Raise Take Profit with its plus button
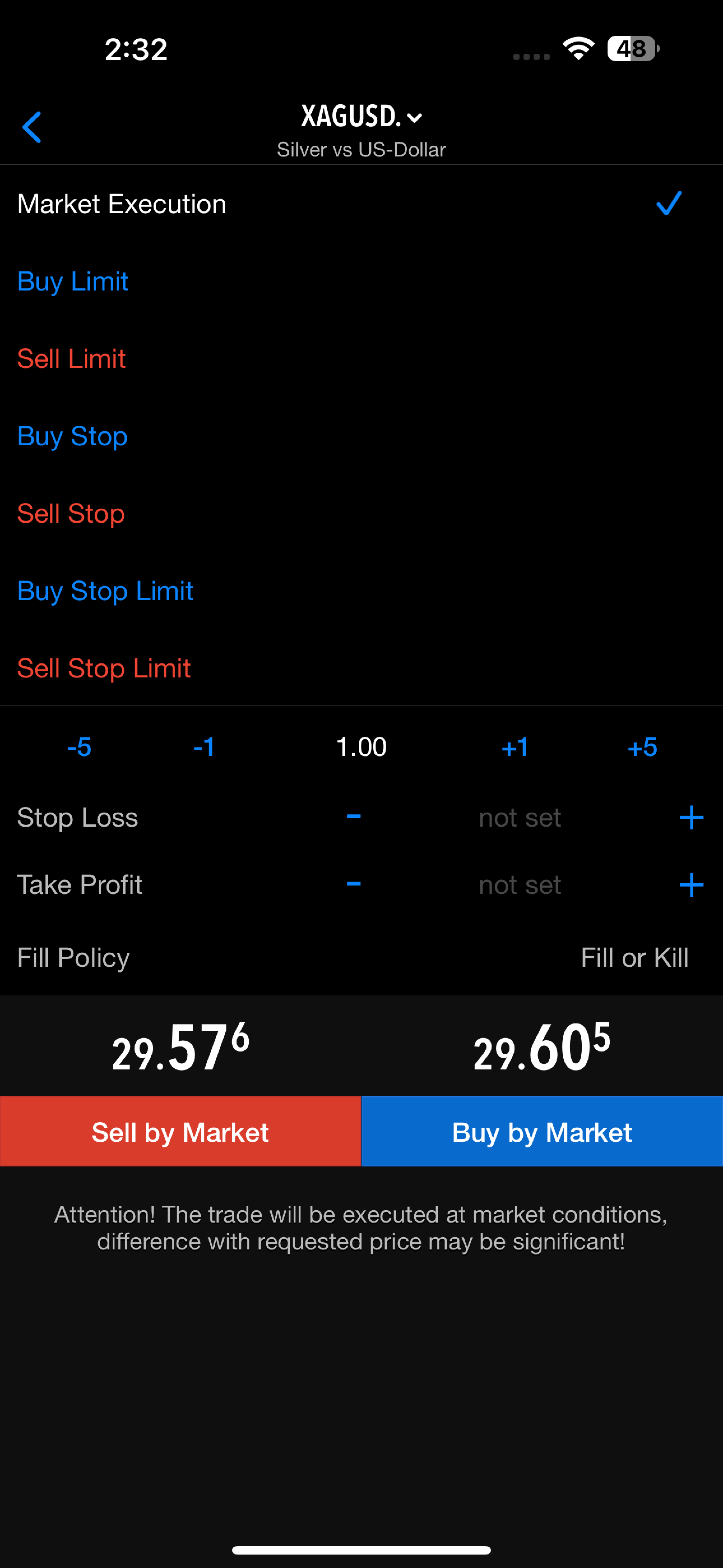 pyautogui.click(x=691, y=884)
